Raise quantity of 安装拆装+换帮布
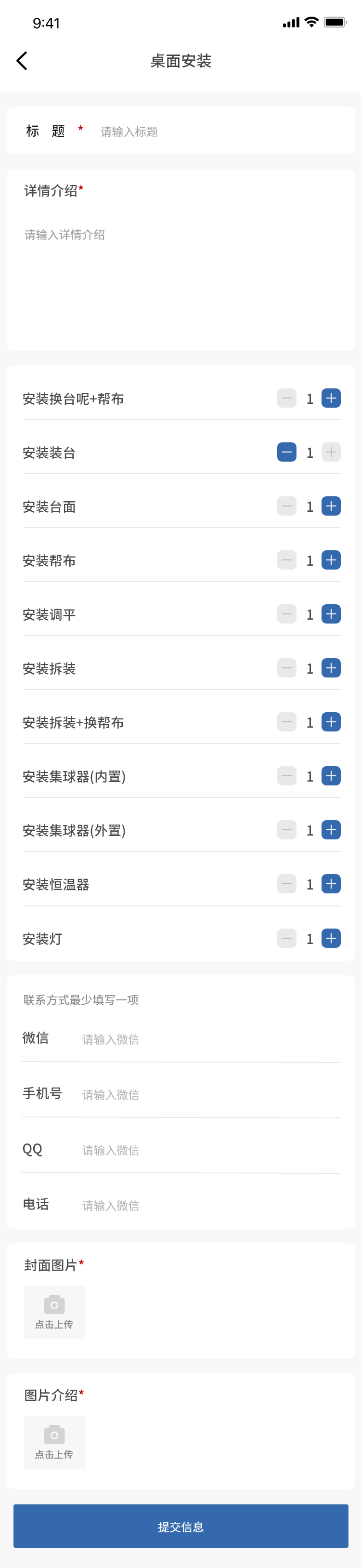Image resolution: width=361 pixels, height=1568 pixels. tap(331, 722)
